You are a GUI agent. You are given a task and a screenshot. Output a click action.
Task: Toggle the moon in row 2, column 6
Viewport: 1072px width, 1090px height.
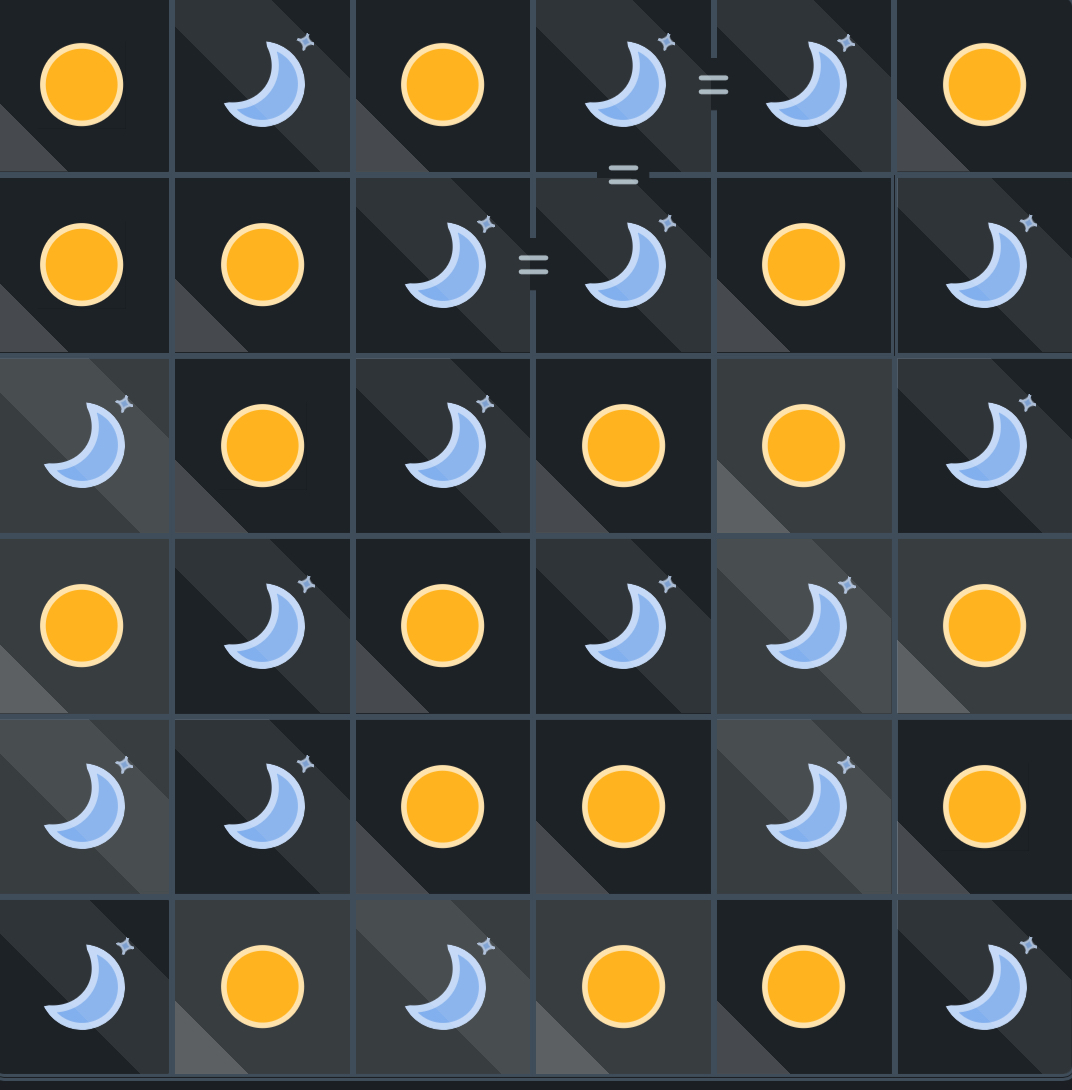pos(986,266)
